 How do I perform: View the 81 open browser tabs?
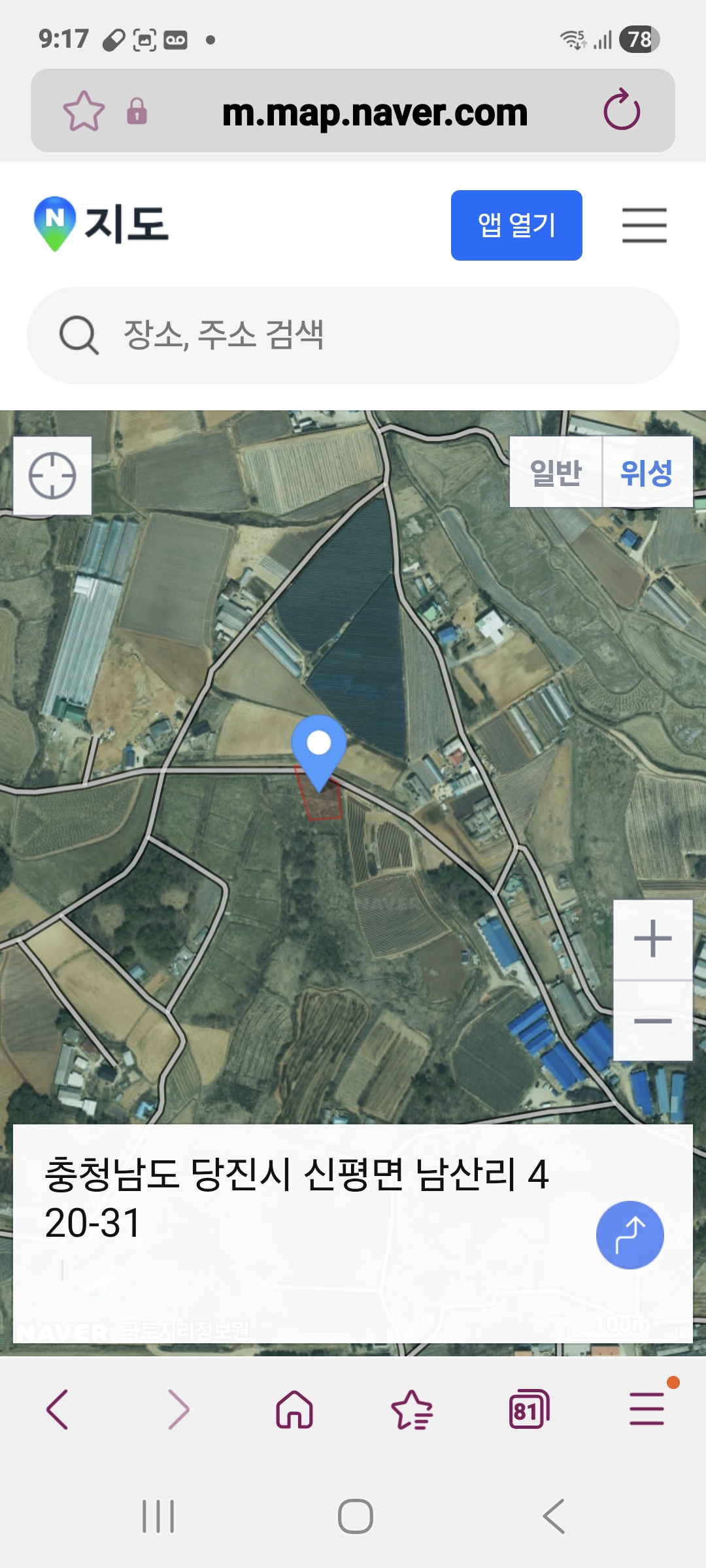point(529,1409)
